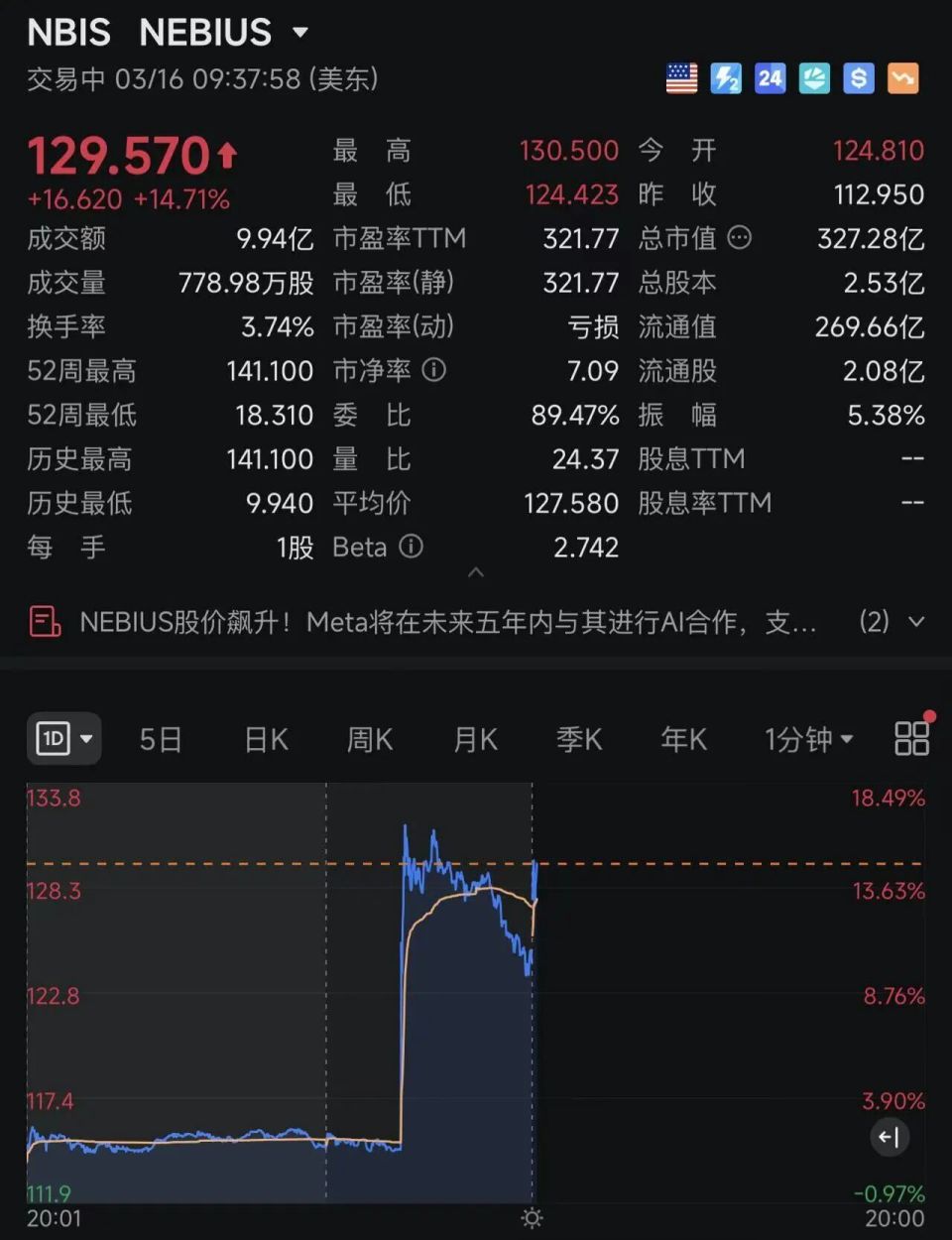
Task: Click the orange trend-line badge icon
Action: [x=903, y=78]
